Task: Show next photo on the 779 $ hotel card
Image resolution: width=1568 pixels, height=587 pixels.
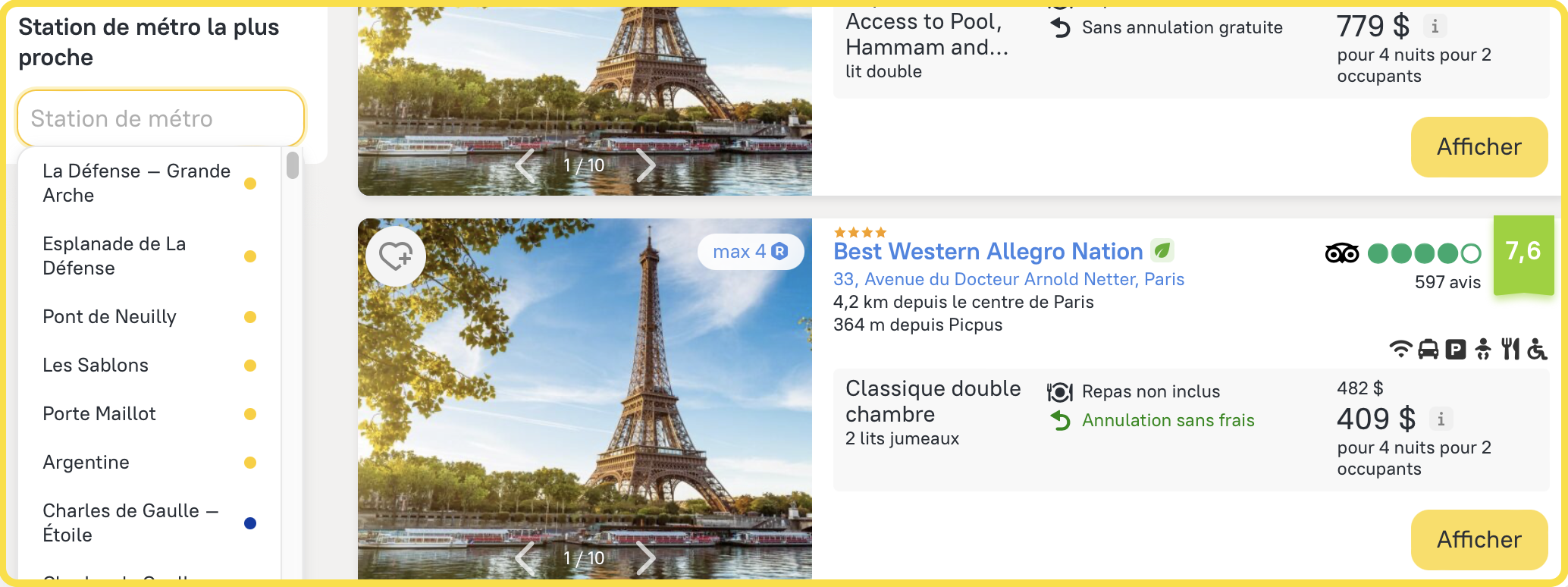Action: point(645,165)
